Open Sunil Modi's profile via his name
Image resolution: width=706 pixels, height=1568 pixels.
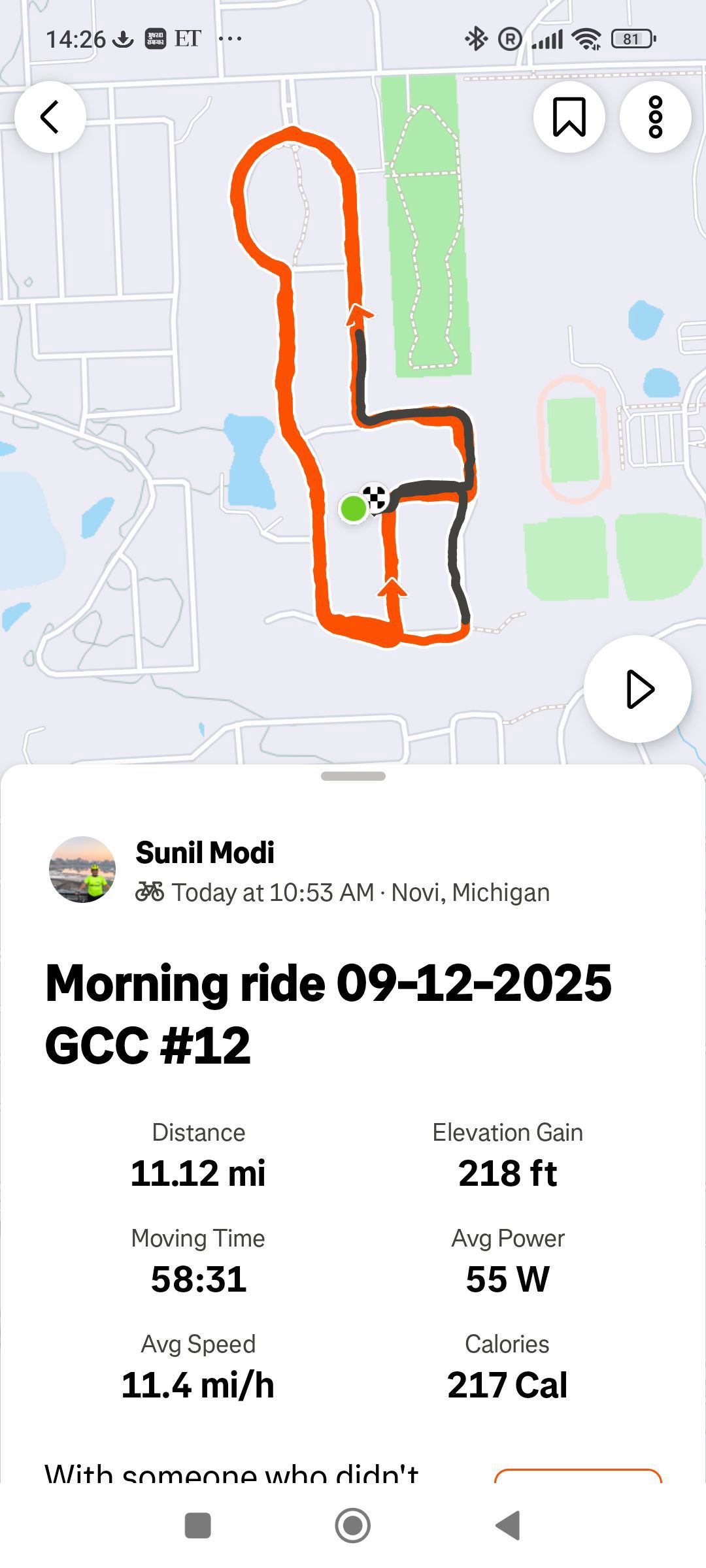205,853
